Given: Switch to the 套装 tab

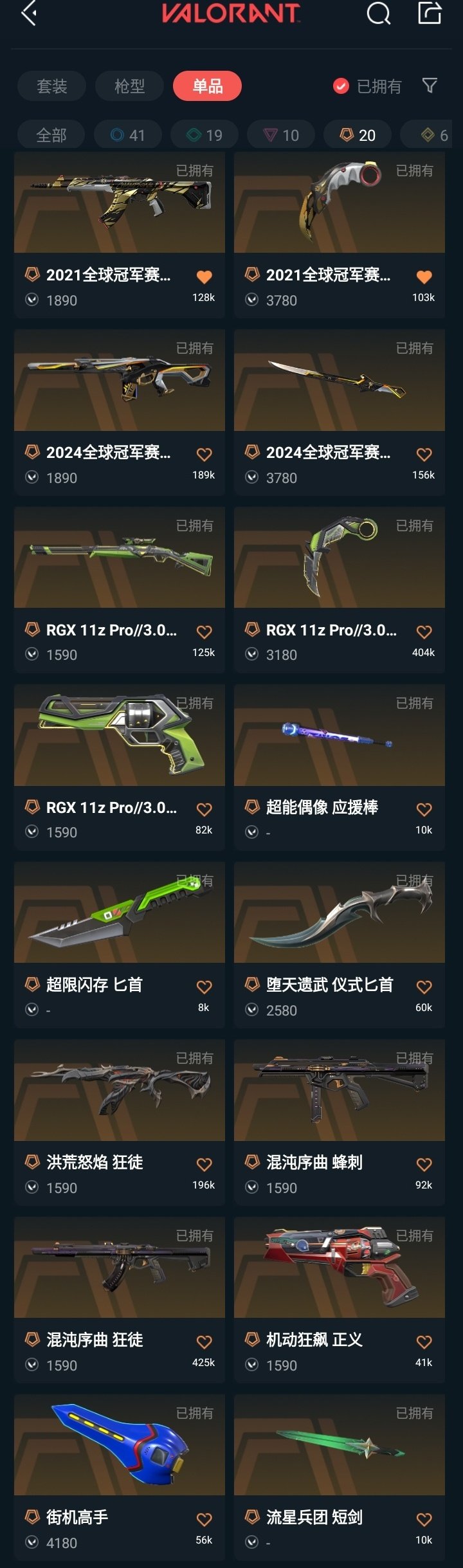Looking at the screenshot, I should (x=51, y=86).
